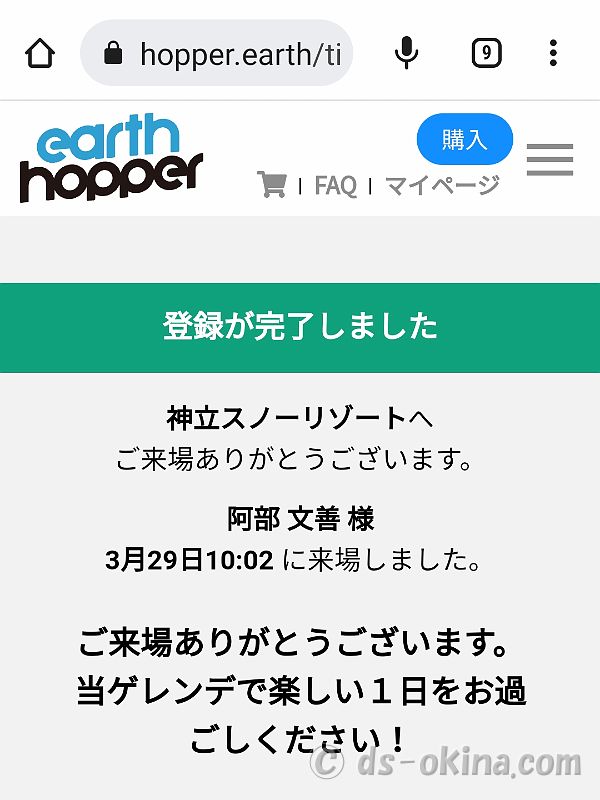This screenshot has height=800, width=600.
Task: Open the tab switcher showing 9 tabs
Action: click(x=486, y=53)
